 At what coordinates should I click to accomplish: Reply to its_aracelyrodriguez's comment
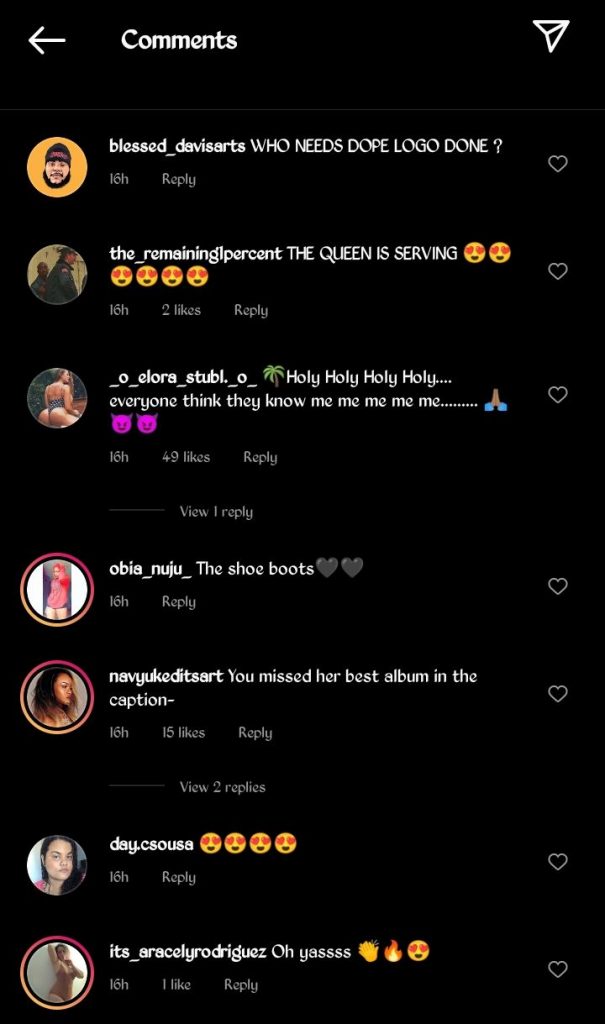(240, 985)
